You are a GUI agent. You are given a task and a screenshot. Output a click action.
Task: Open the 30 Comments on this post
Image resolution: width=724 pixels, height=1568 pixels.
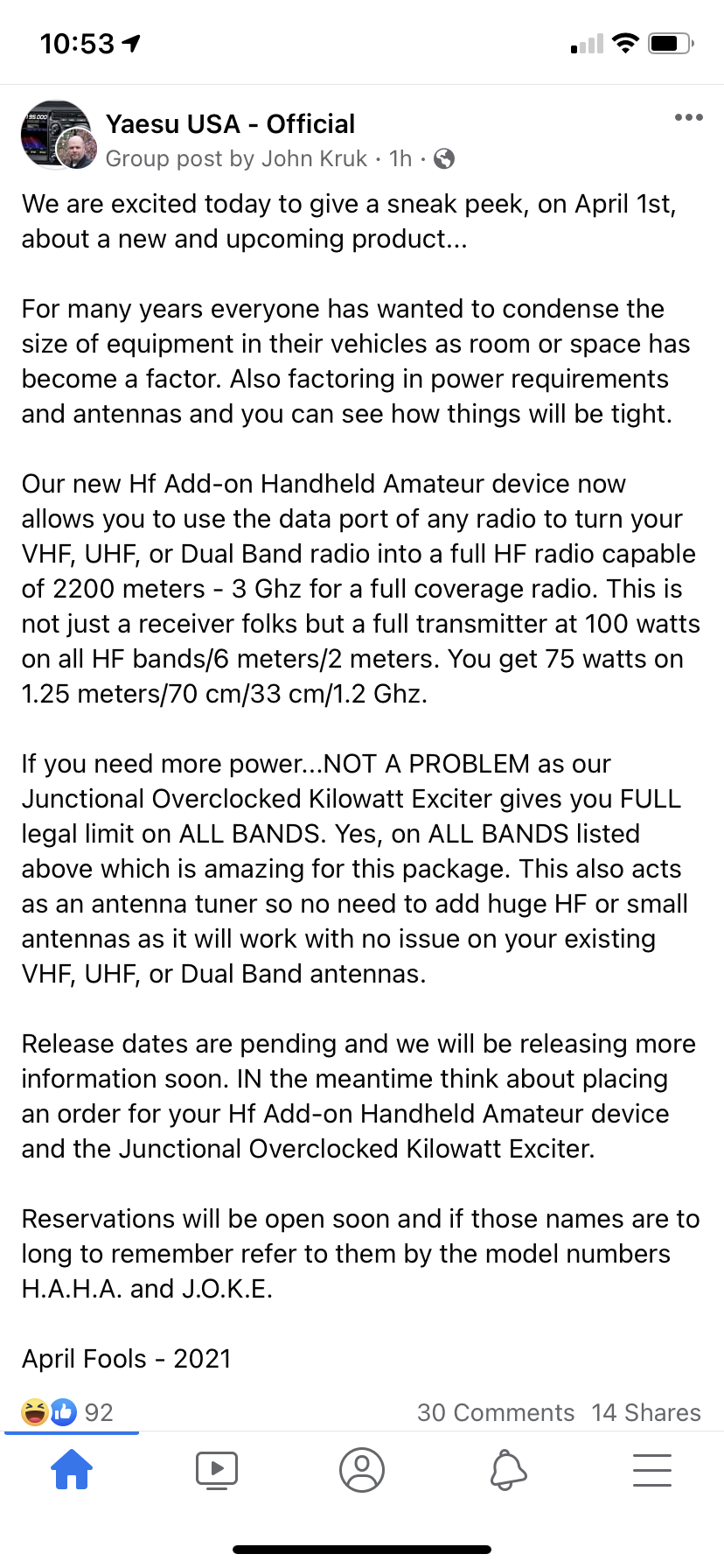[496, 1412]
